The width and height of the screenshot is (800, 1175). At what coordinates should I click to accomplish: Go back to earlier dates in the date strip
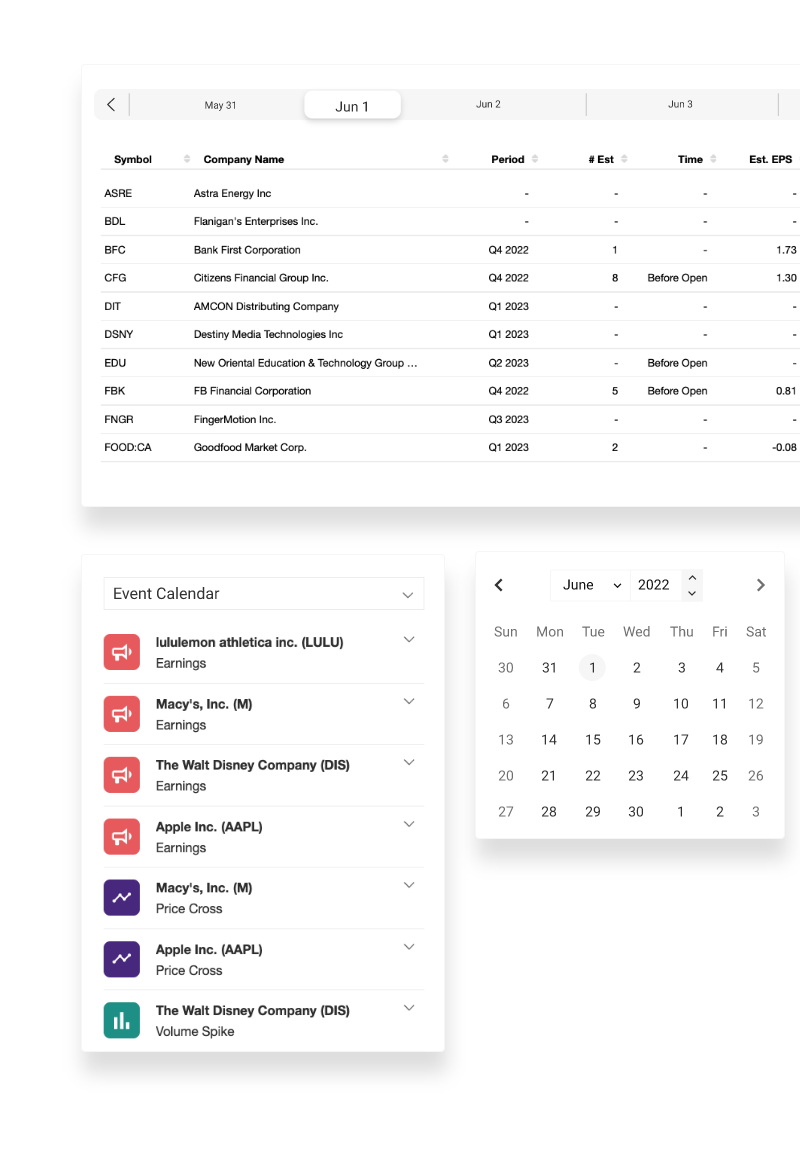click(111, 105)
